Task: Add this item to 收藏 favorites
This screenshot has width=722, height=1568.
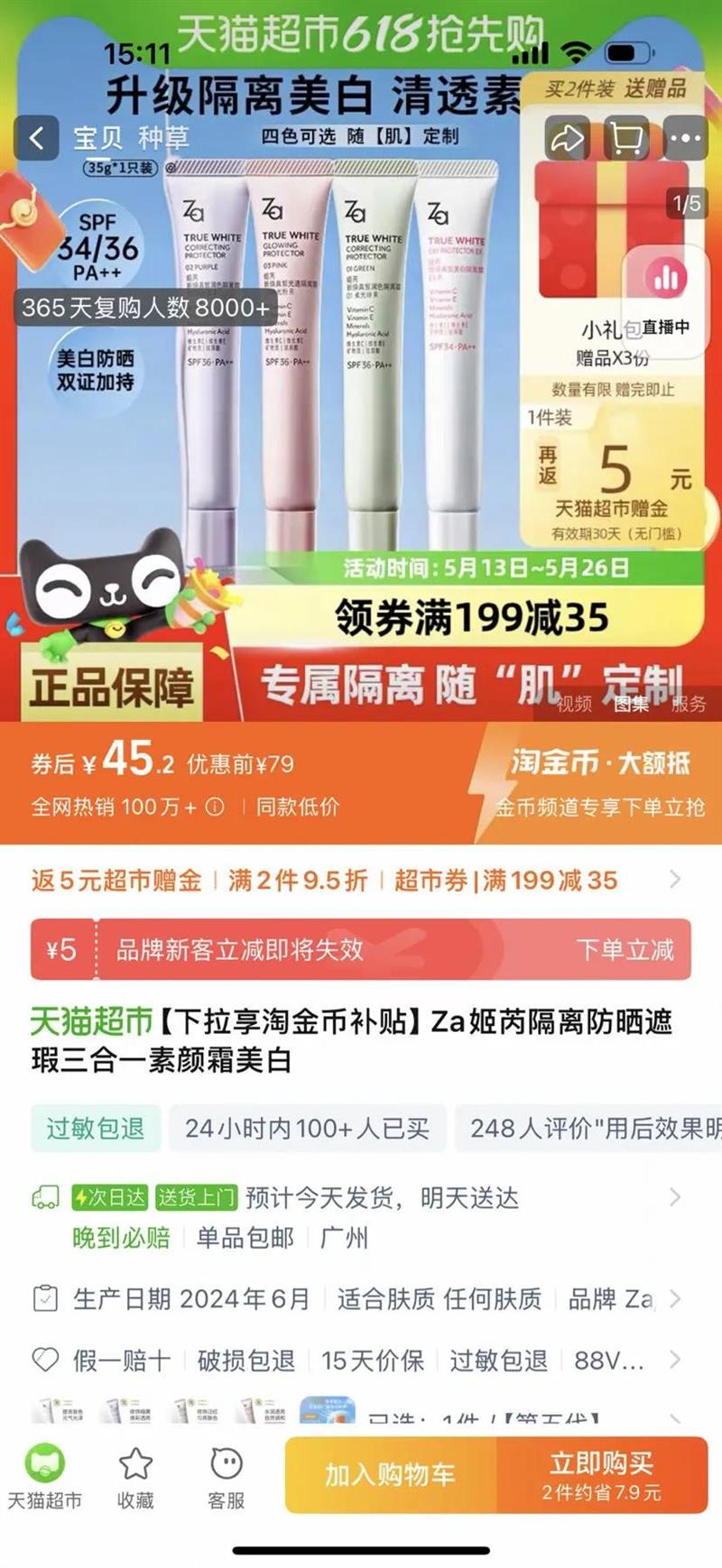Action: tap(135, 1476)
